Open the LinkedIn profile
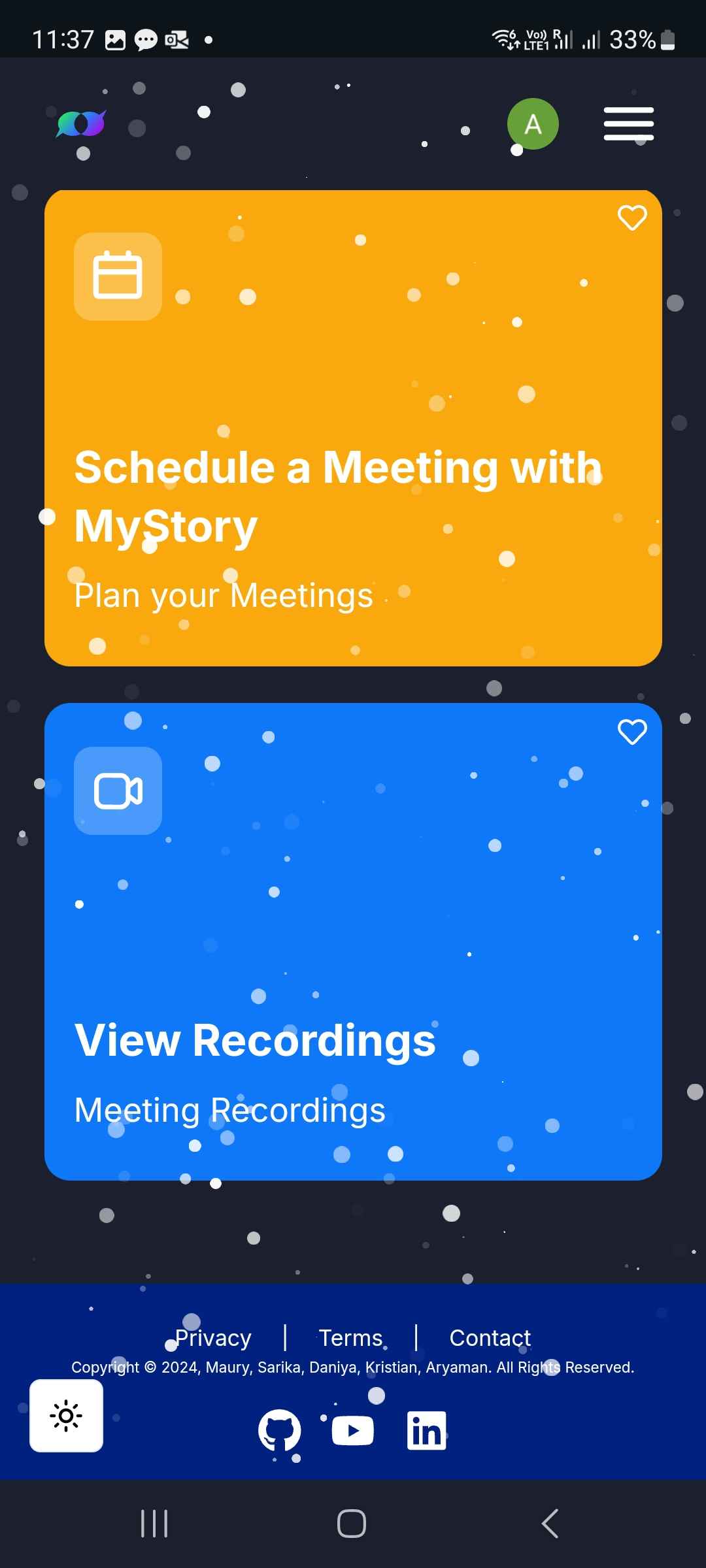The width and height of the screenshot is (706, 1568). coord(426,1431)
